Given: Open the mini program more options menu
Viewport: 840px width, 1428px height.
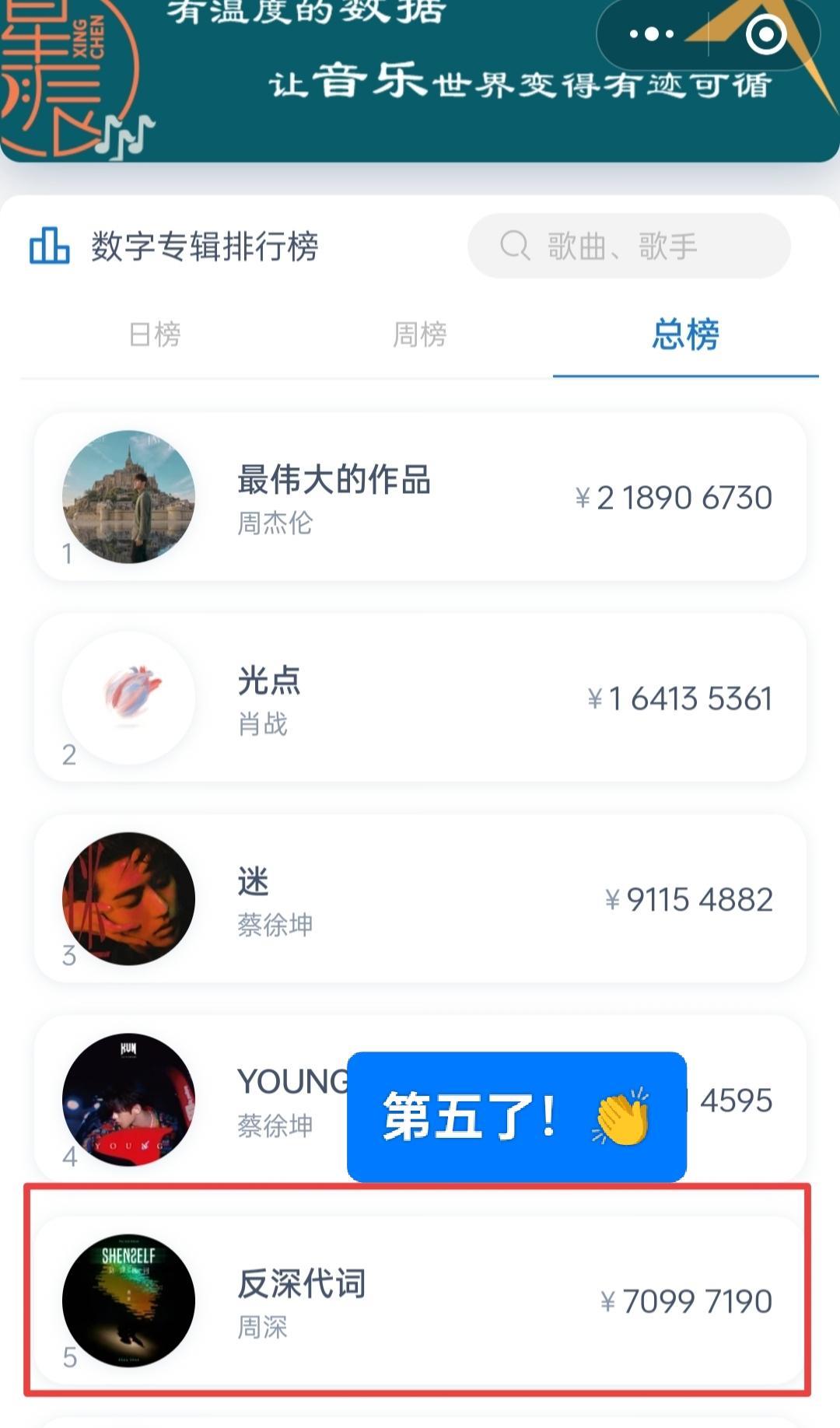Looking at the screenshot, I should point(652,34).
